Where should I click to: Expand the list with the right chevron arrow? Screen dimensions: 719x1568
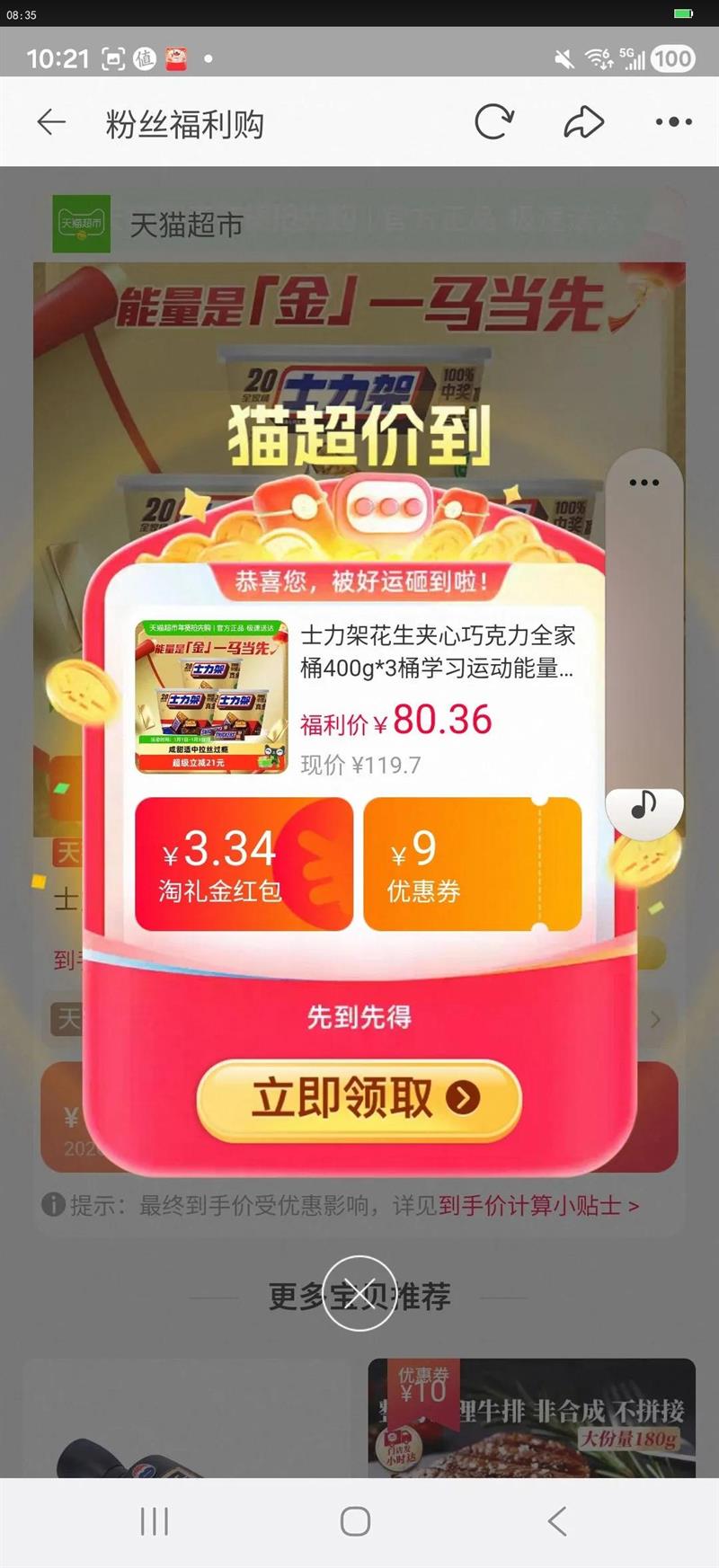[655, 1019]
